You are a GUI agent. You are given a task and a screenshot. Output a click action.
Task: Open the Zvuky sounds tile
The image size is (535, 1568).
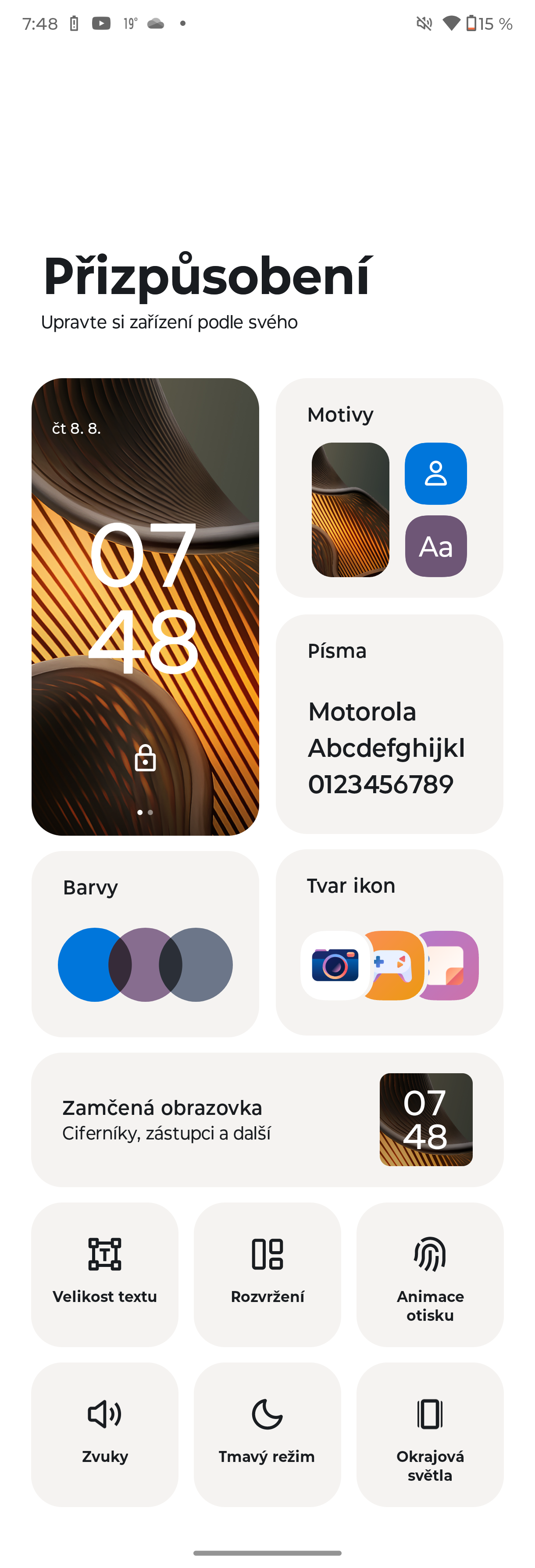[x=105, y=1433]
